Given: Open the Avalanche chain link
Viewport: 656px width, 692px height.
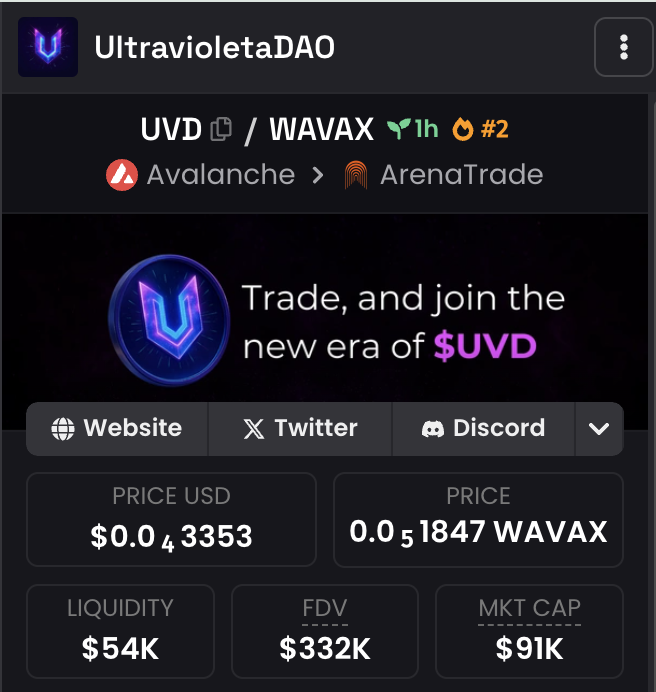Looking at the screenshot, I should pyautogui.click(x=201, y=175).
